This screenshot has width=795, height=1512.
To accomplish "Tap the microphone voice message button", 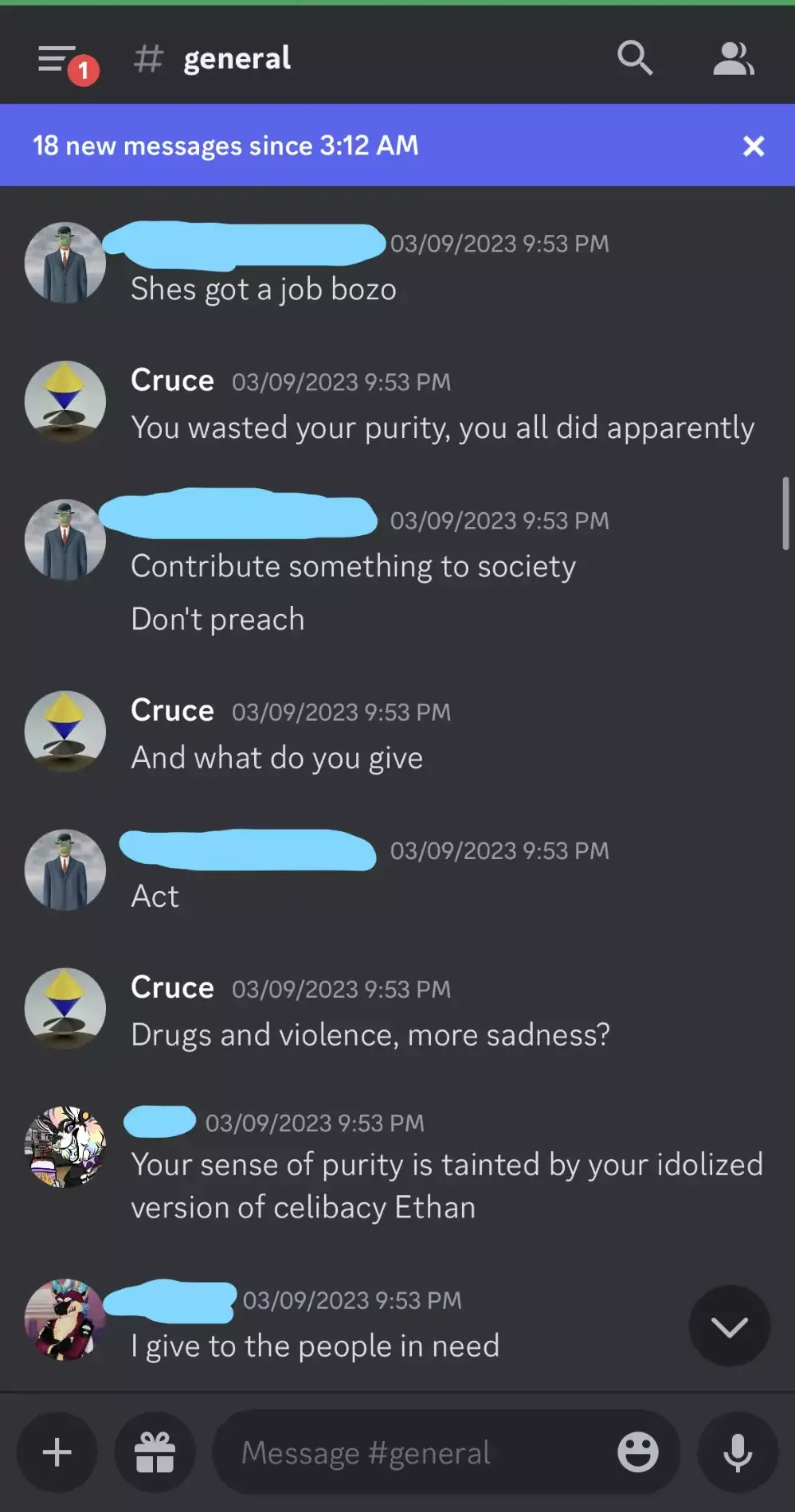I will (738, 1452).
